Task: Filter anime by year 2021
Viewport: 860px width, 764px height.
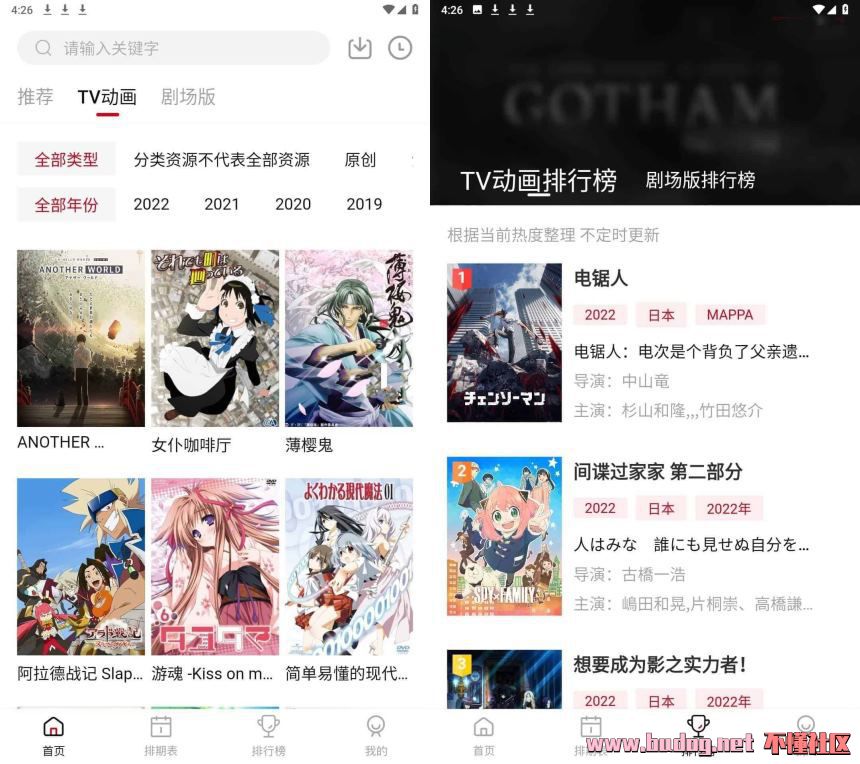Action: [x=222, y=204]
